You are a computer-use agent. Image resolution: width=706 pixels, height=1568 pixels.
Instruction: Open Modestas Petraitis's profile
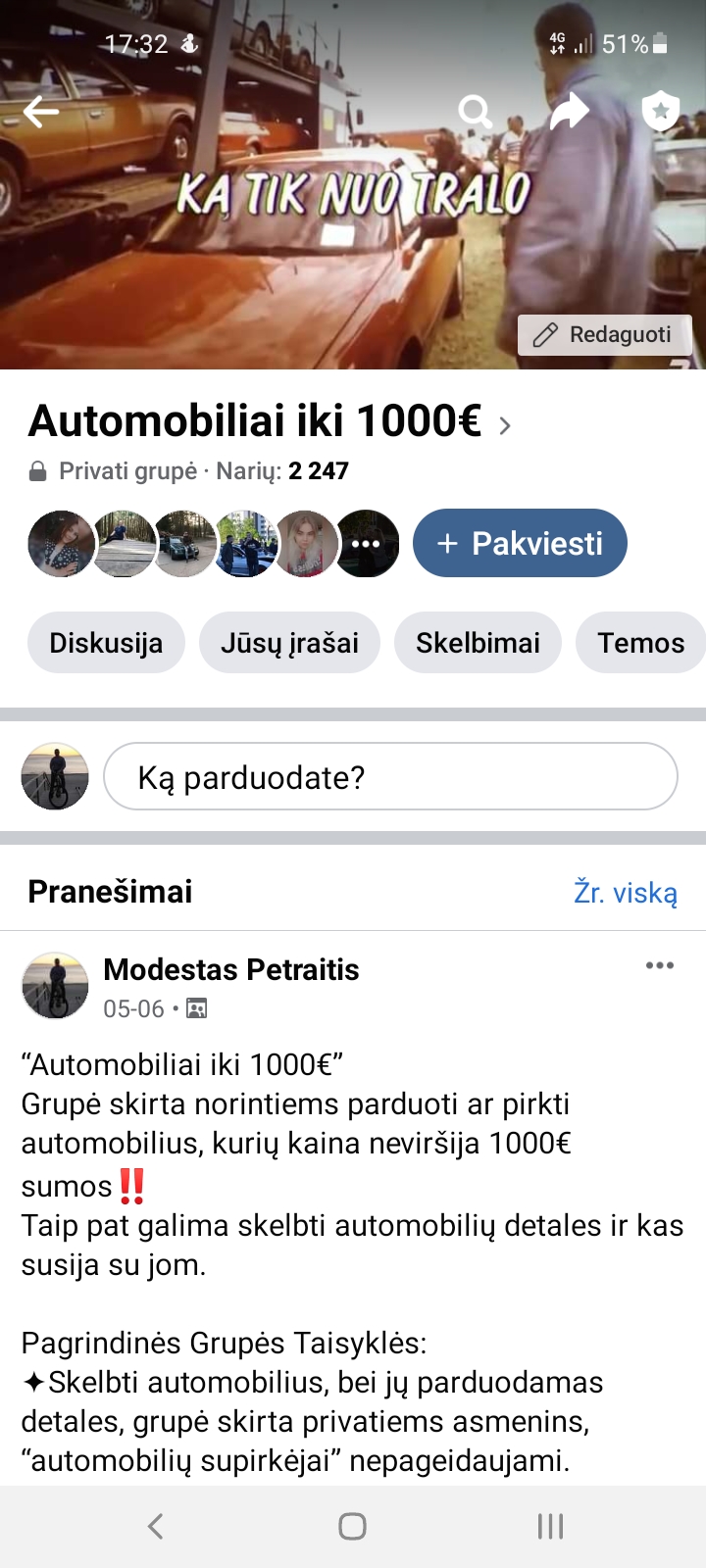point(231,969)
